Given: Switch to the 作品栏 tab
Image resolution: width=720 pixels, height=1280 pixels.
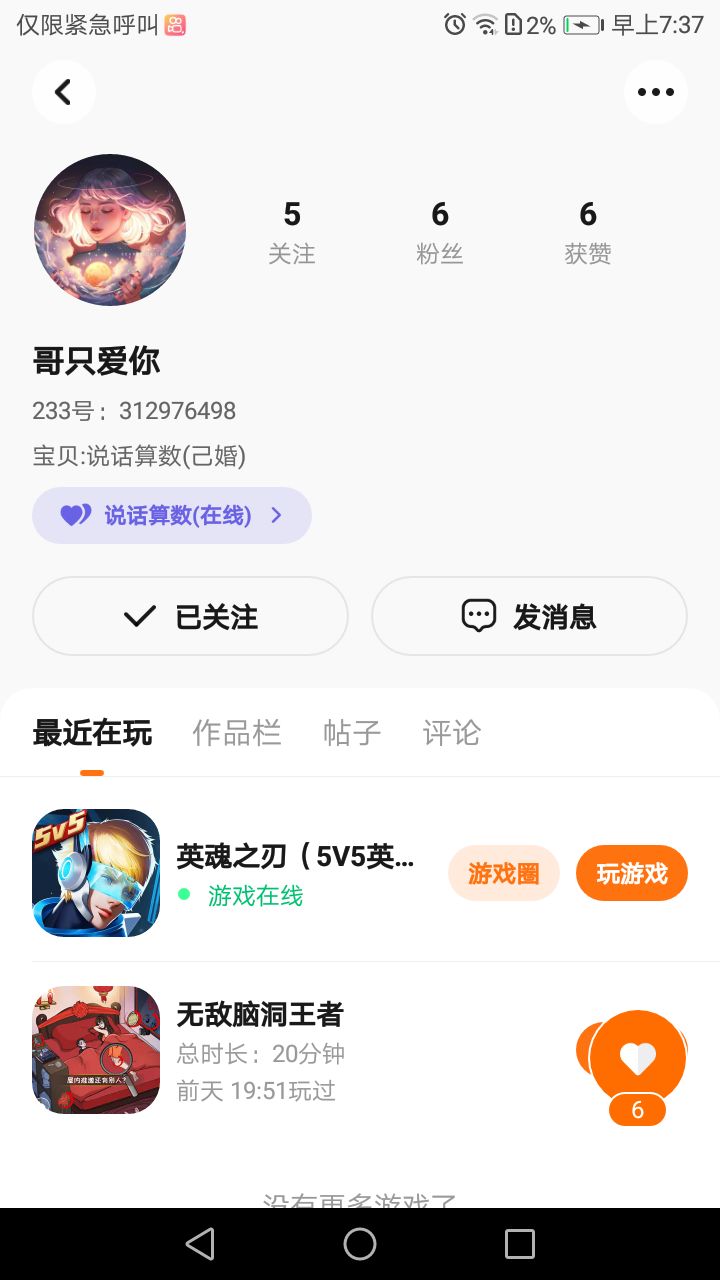Looking at the screenshot, I should [236, 733].
